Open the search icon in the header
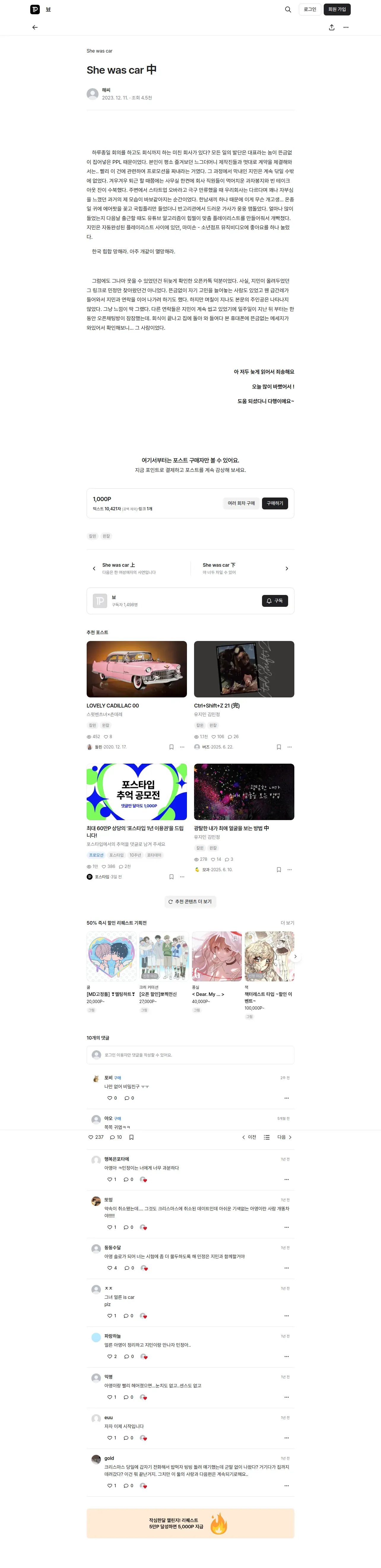Viewport: 381px width, 1568px height. (x=288, y=9)
